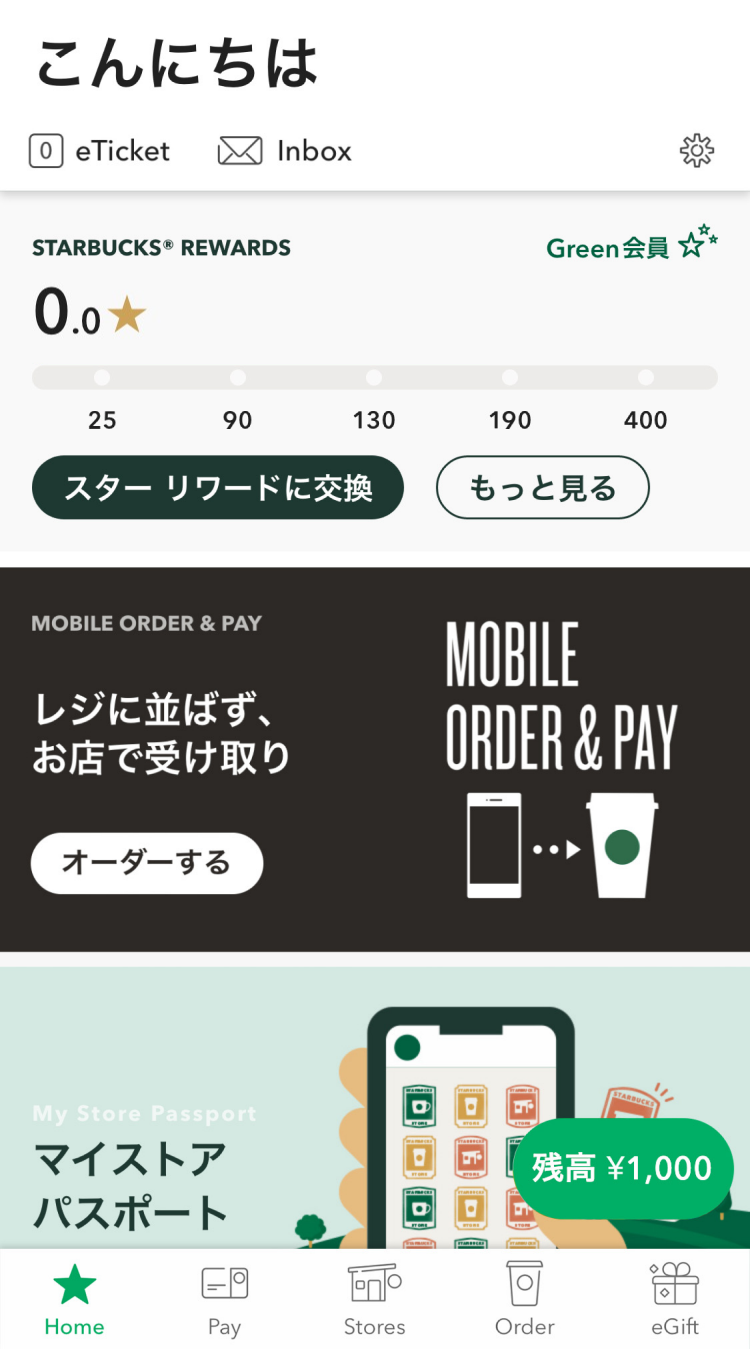The width and height of the screenshot is (750, 1349).
Task: Tap the もっと見る button
Action: (542, 488)
